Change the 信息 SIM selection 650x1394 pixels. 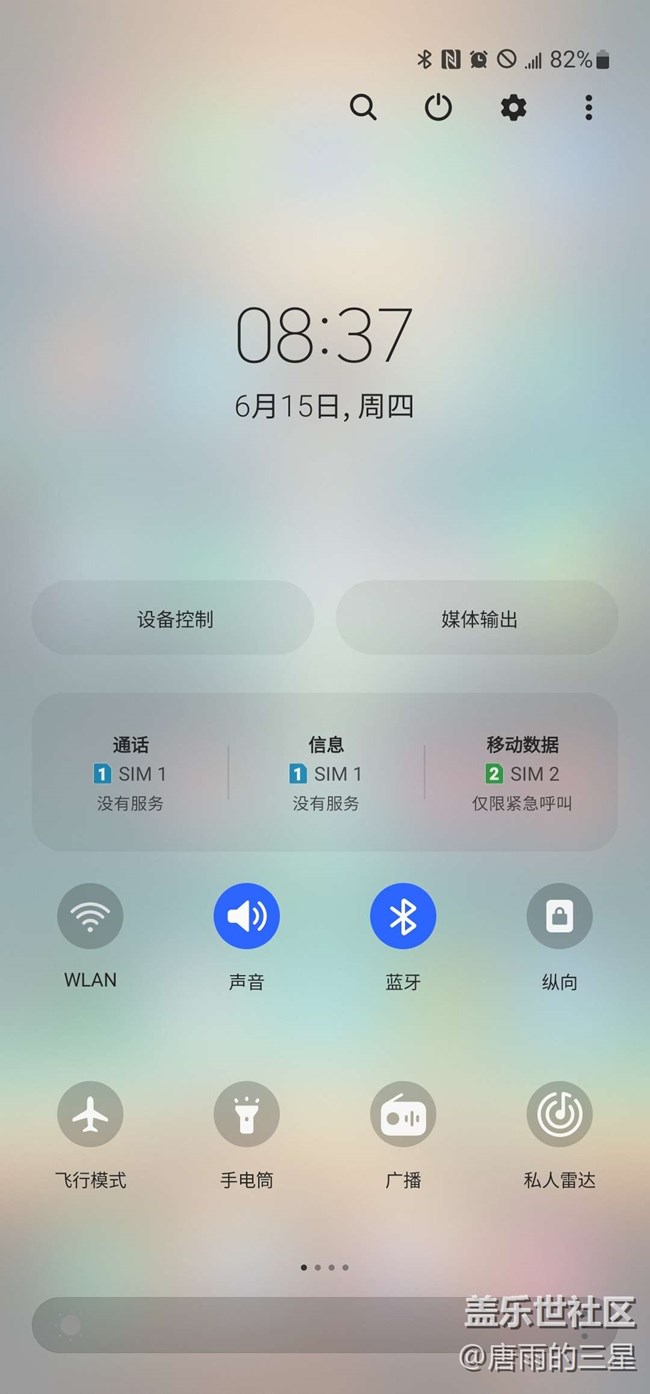point(325,773)
